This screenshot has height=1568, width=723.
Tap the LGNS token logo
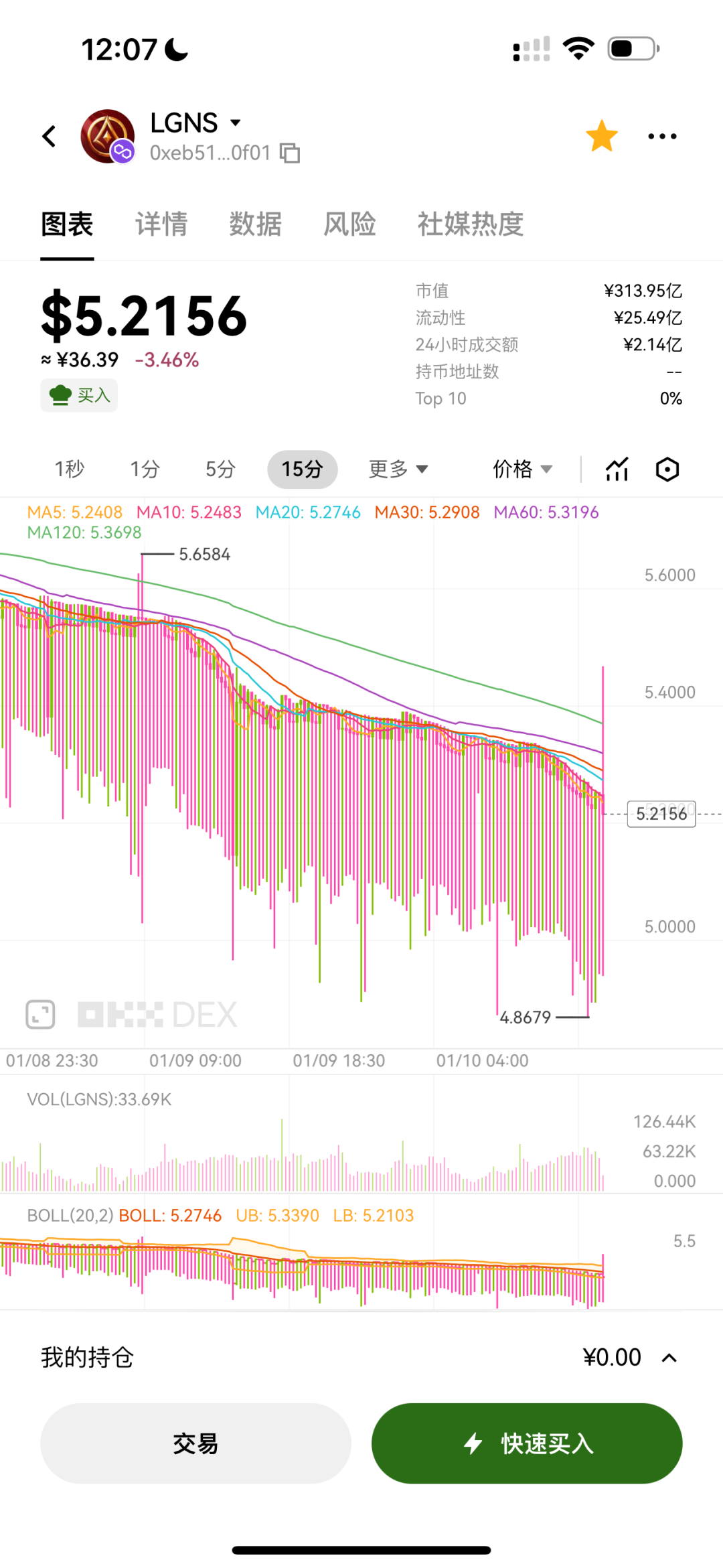106,135
